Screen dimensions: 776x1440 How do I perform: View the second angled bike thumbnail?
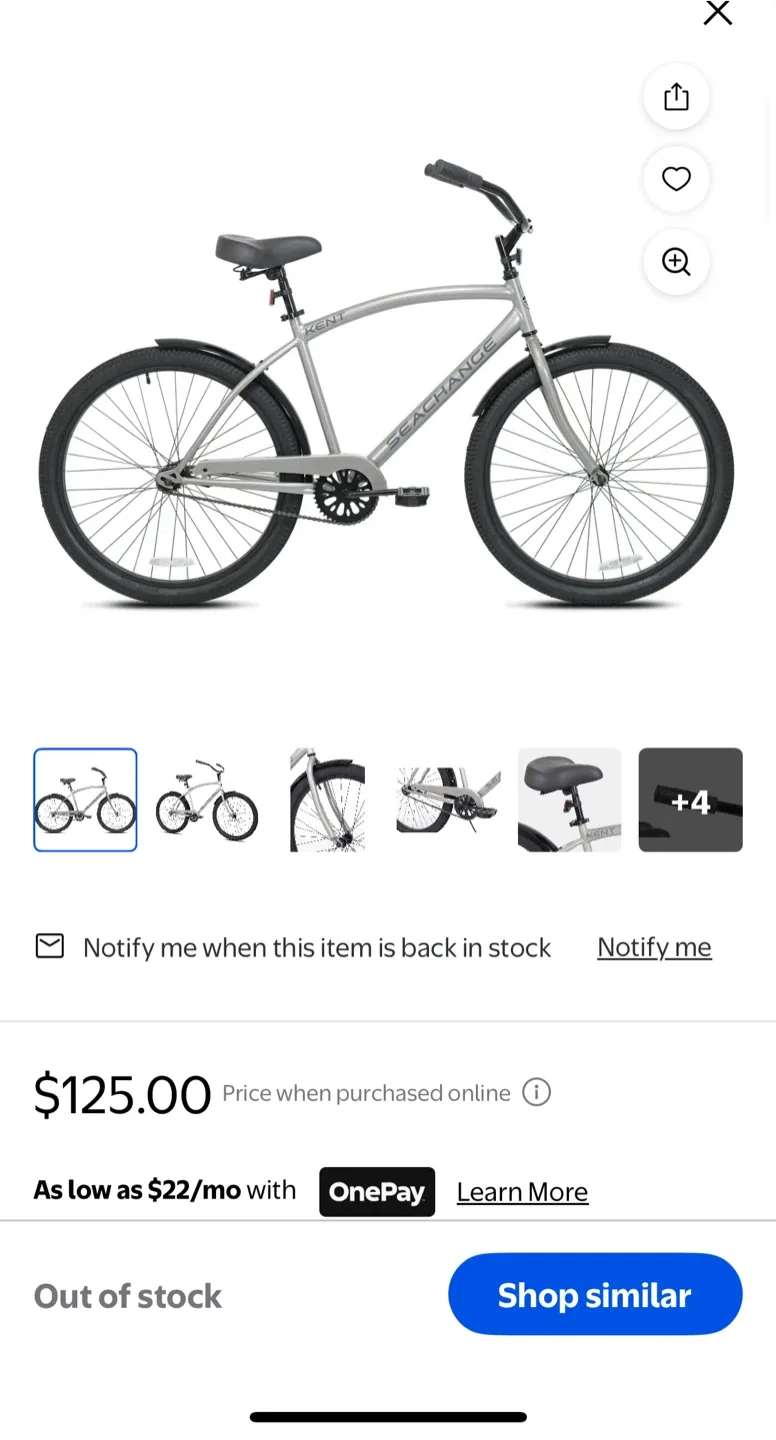pos(207,800)
